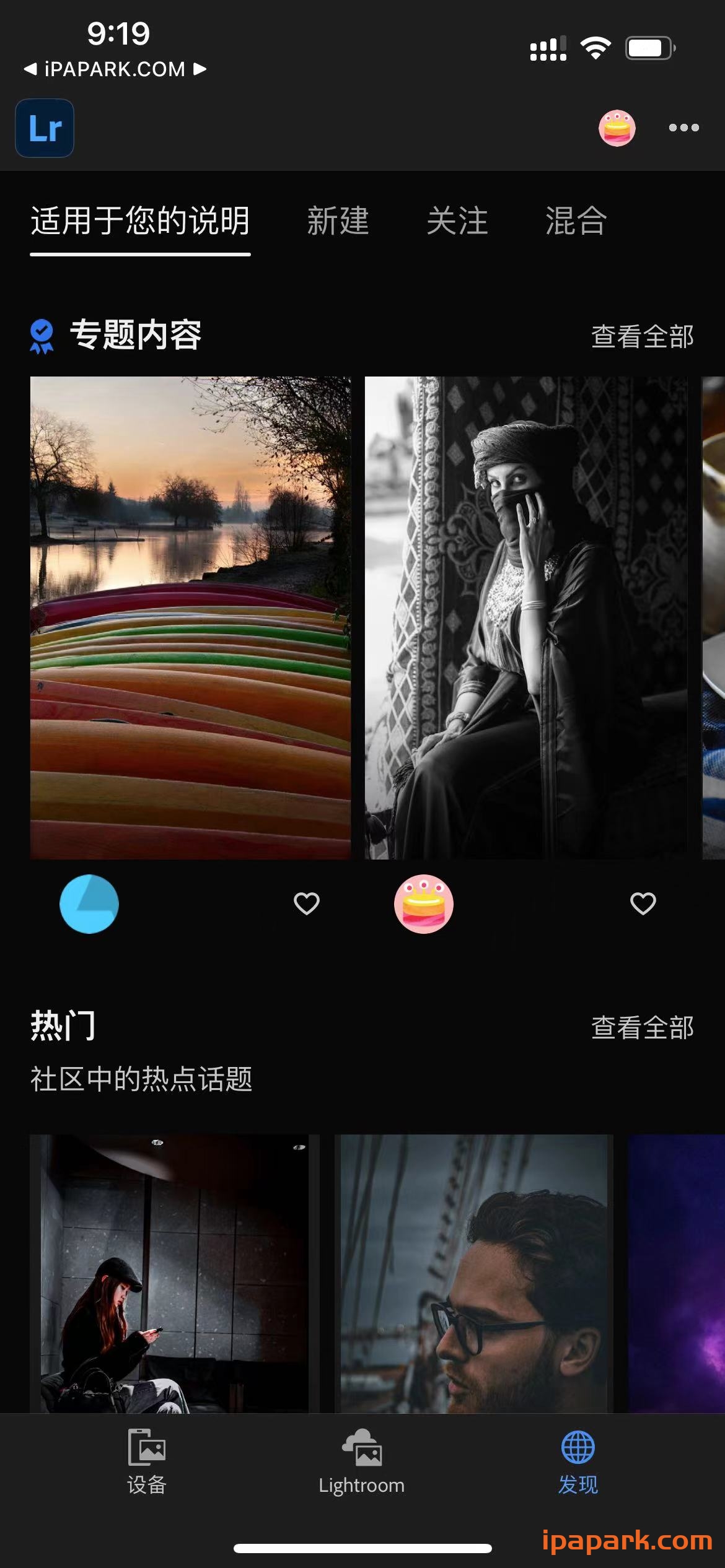Viewport: 725px width, 1568px height.
Task: Tap the back arrow beside iPAPARK.COM
Action: click(x=29, y=69)
